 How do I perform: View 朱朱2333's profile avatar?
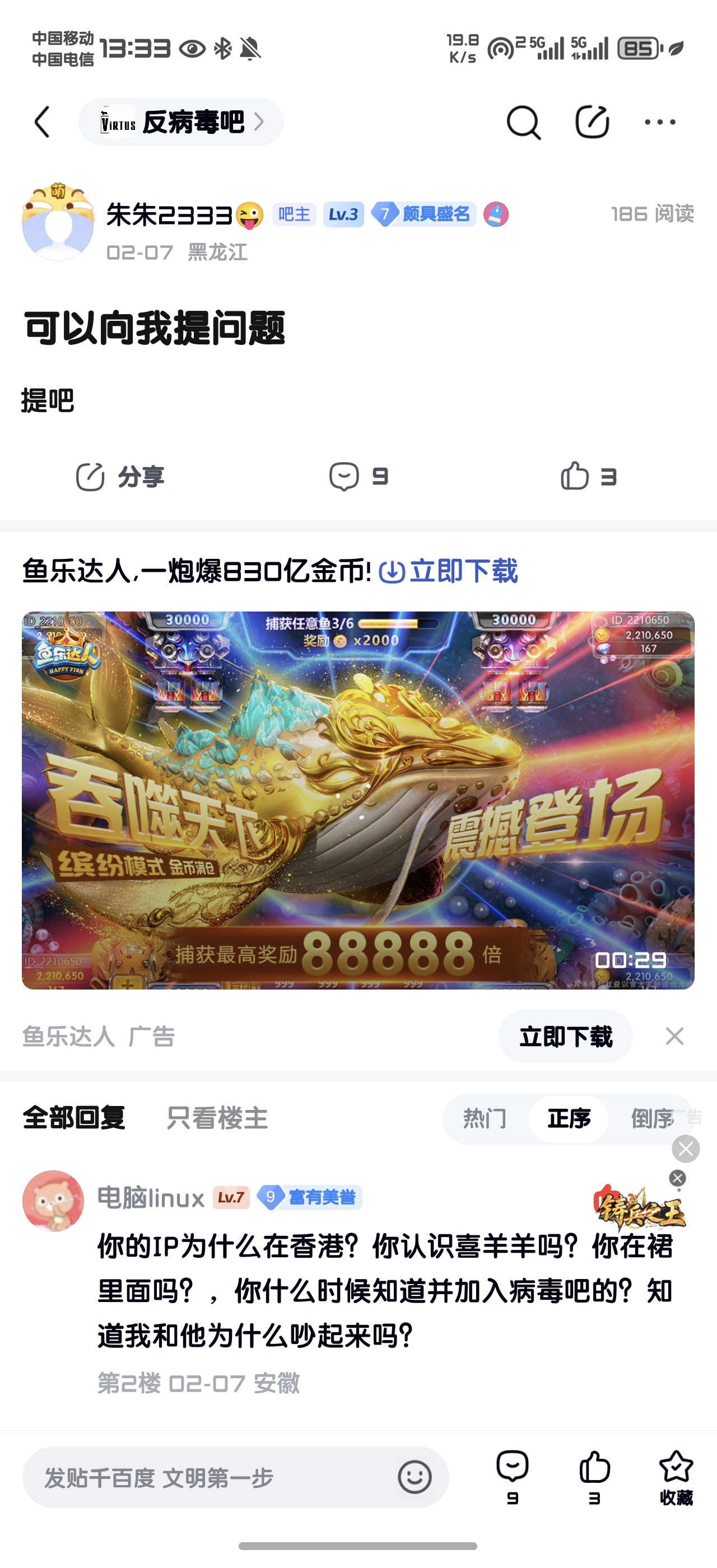(58, 223)
